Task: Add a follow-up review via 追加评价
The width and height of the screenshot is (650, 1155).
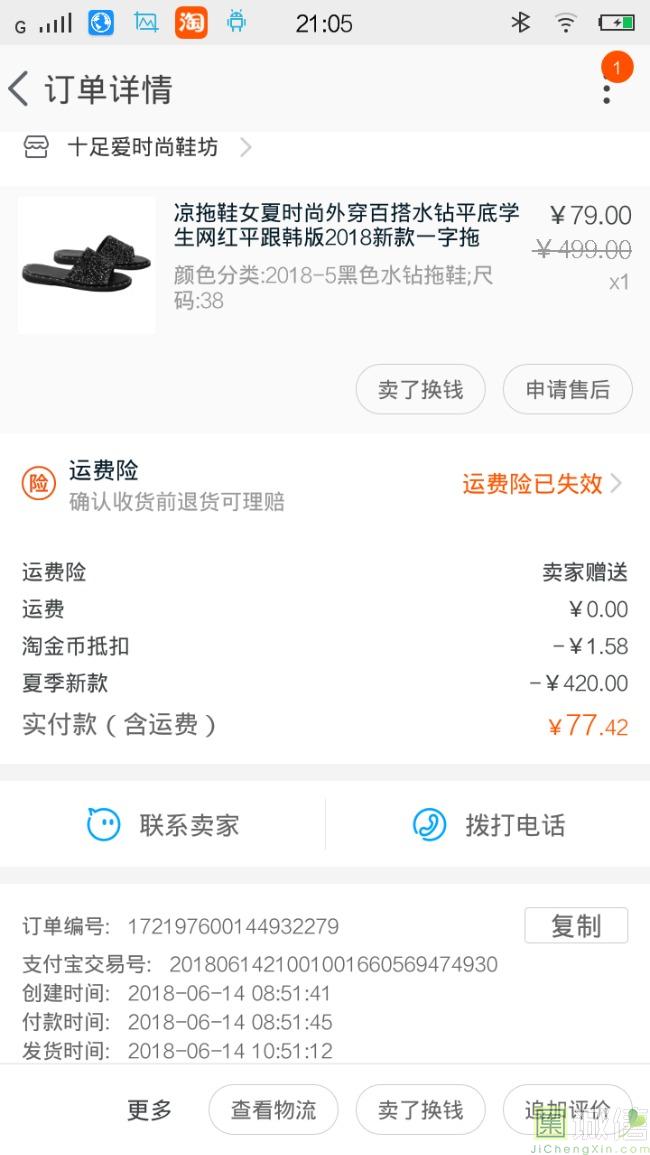Action: pyautogui.click(x=567, y=1110)
